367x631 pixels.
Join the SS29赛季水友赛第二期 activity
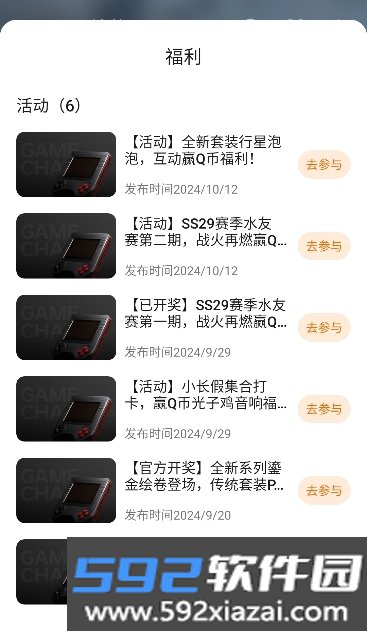point(324,245)
